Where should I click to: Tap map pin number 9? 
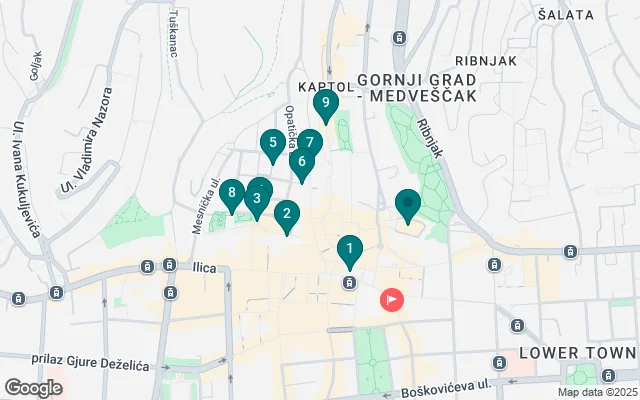click(325, 102)
